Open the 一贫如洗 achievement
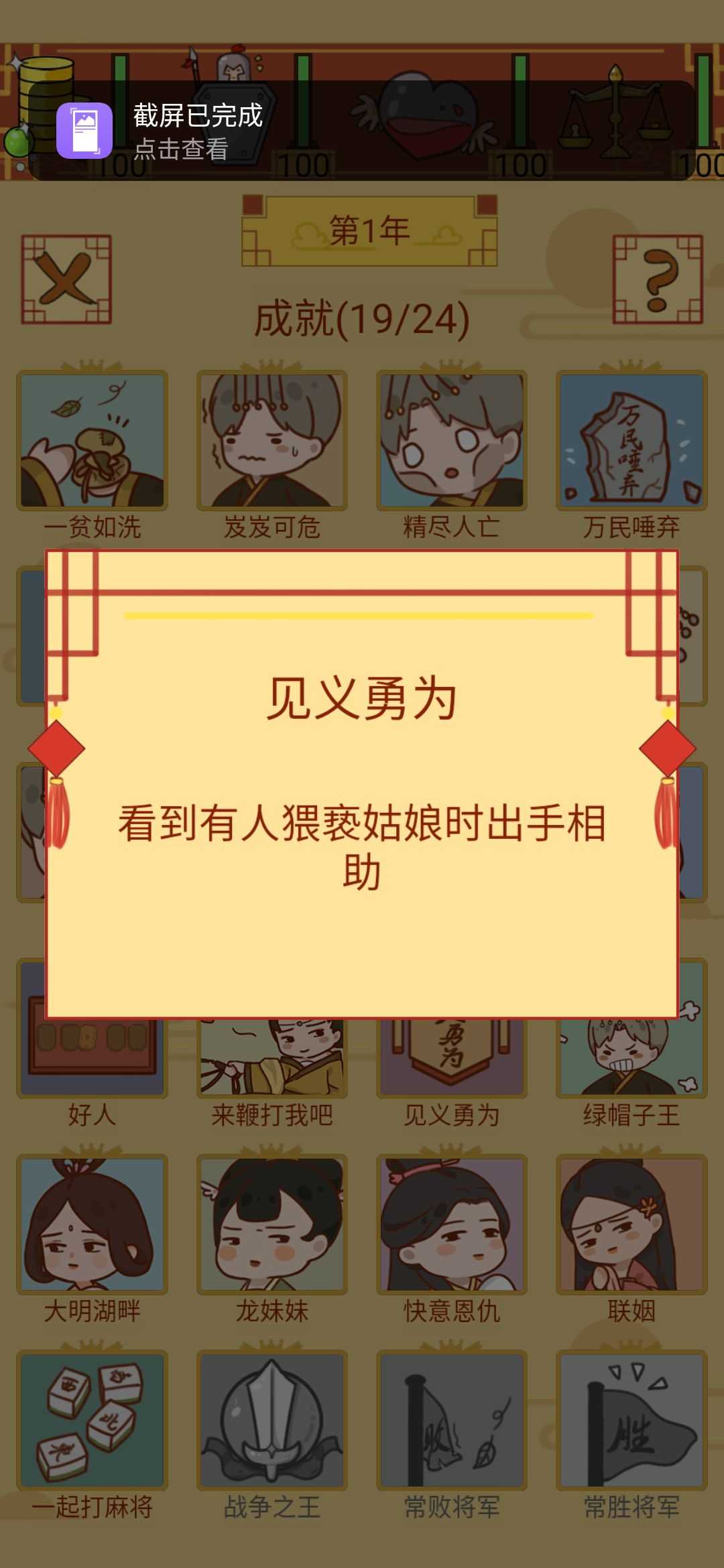This screenshot has width=724, height=1568. pos(93,439)
